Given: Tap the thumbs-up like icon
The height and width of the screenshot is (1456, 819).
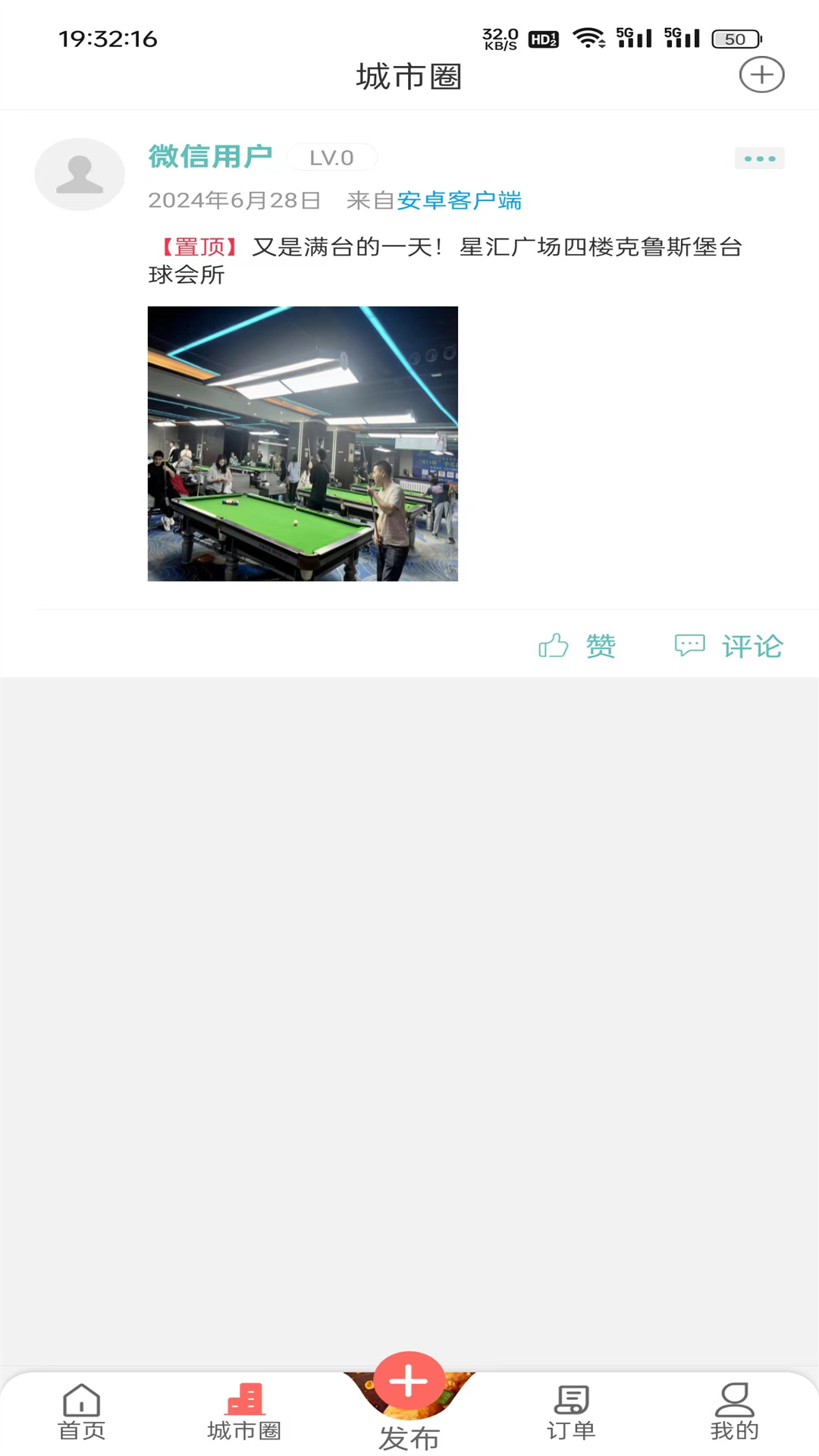Looking at the screenshot, I should point(554,645).
